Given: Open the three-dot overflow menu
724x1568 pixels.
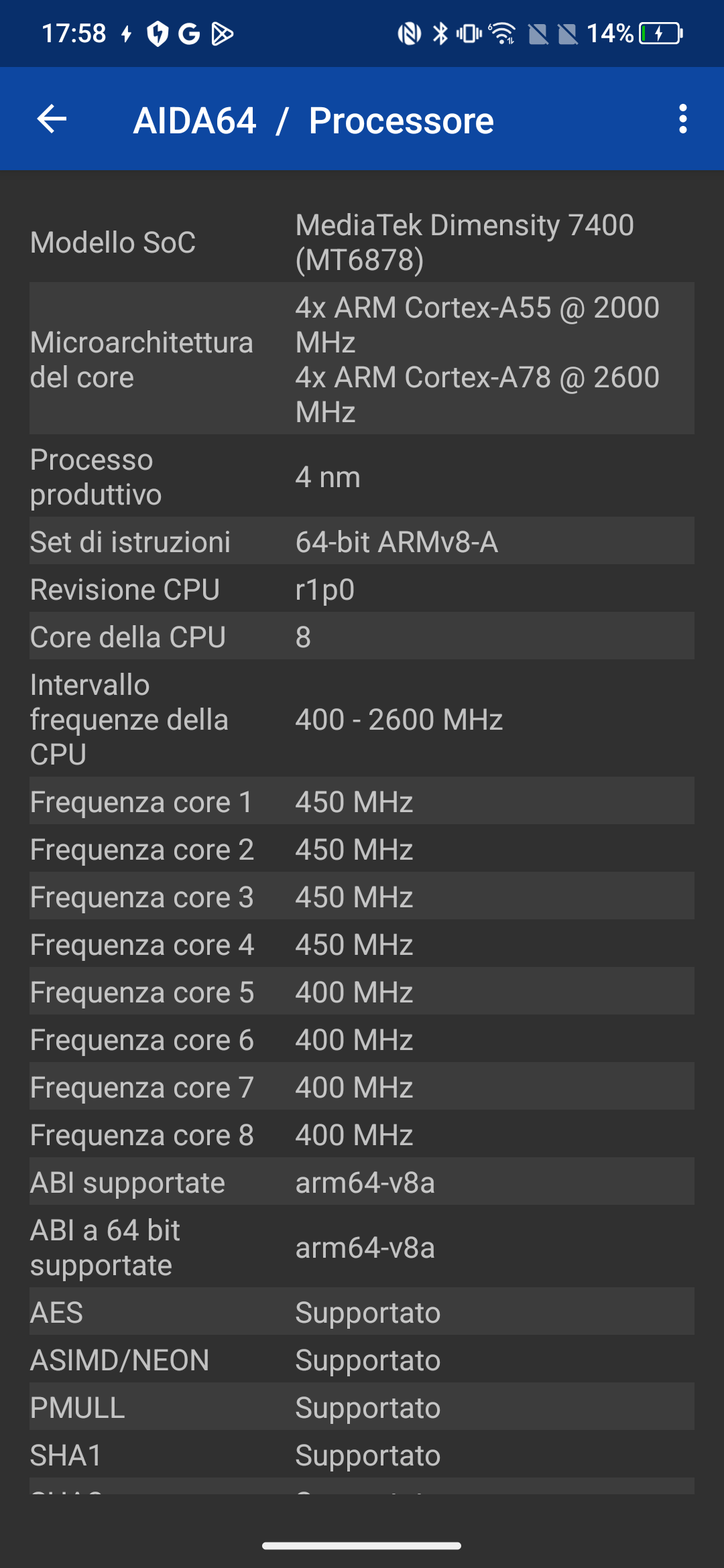Looking at the screenshot, I should point(682,119).
